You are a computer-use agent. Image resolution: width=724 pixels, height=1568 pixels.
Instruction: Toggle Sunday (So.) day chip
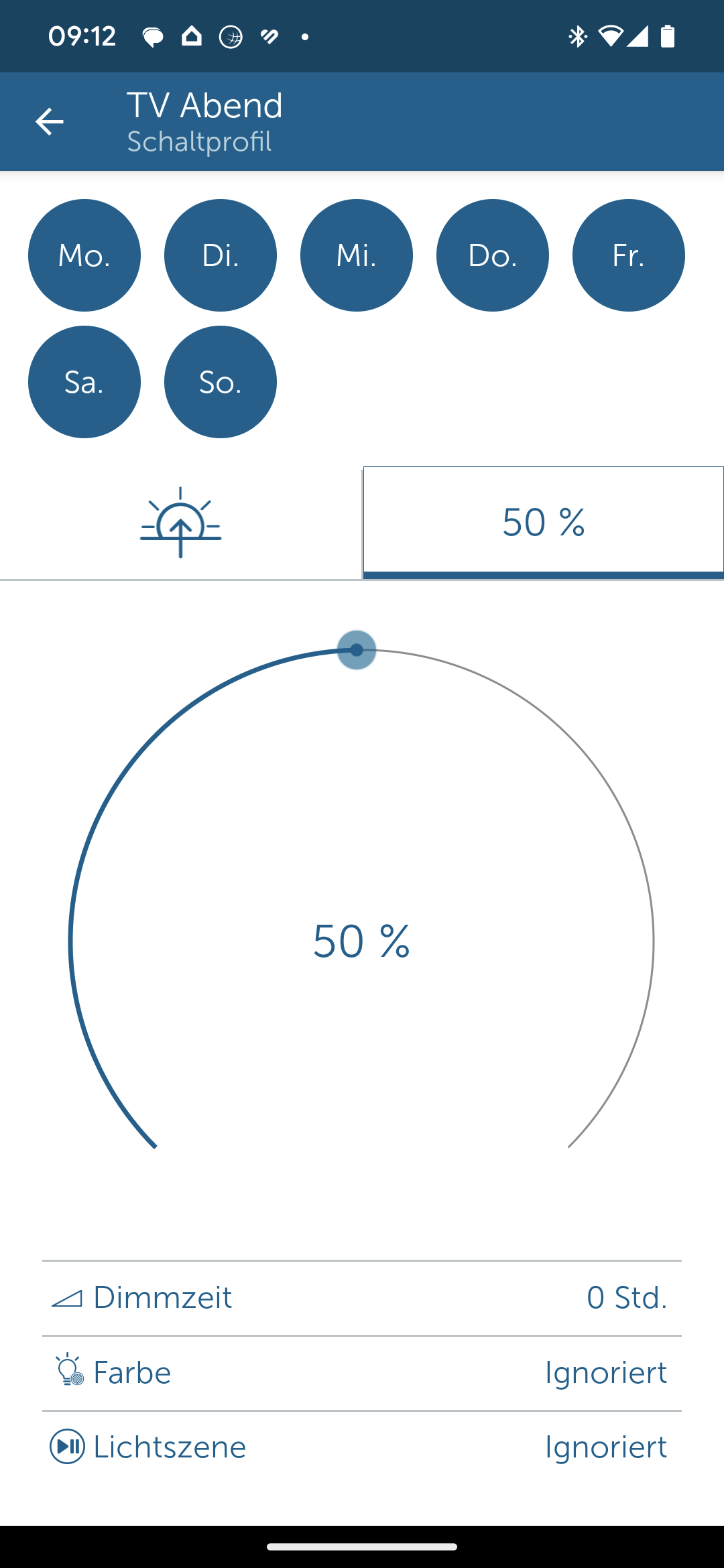221,382
